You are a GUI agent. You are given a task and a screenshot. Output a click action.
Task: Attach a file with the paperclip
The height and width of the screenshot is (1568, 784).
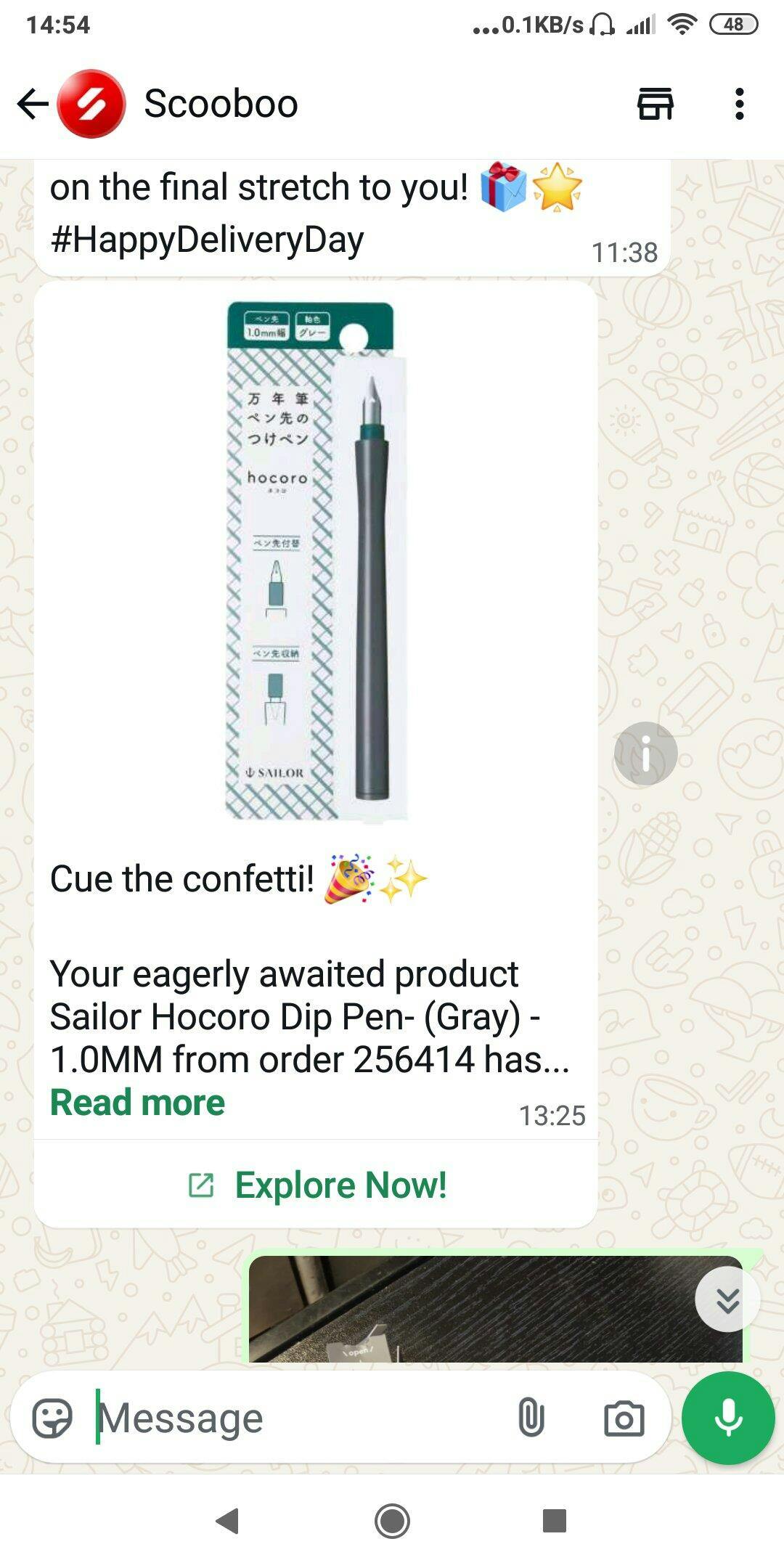pyautogui.click(x=531, y=1418)
